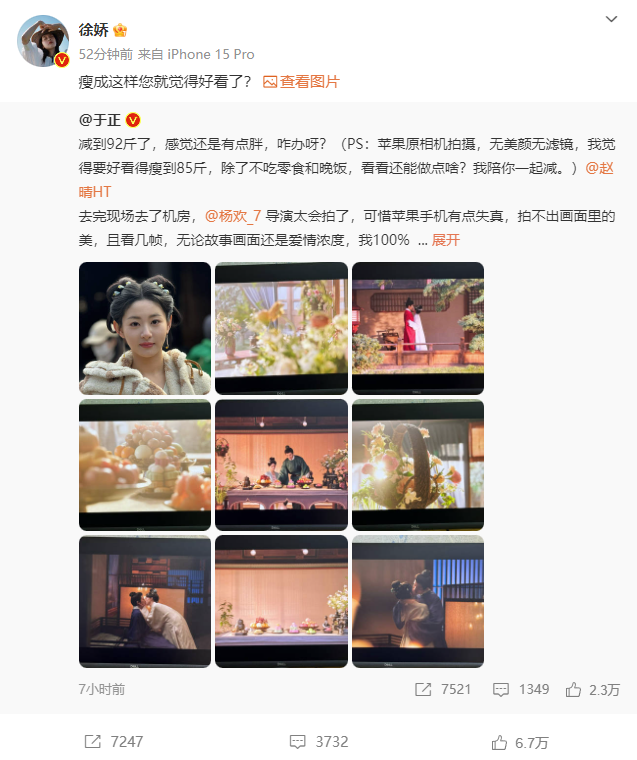Repost 徐娇's post showing 7247
Viewport: 637px width, 760px height.
pos(113,742)
